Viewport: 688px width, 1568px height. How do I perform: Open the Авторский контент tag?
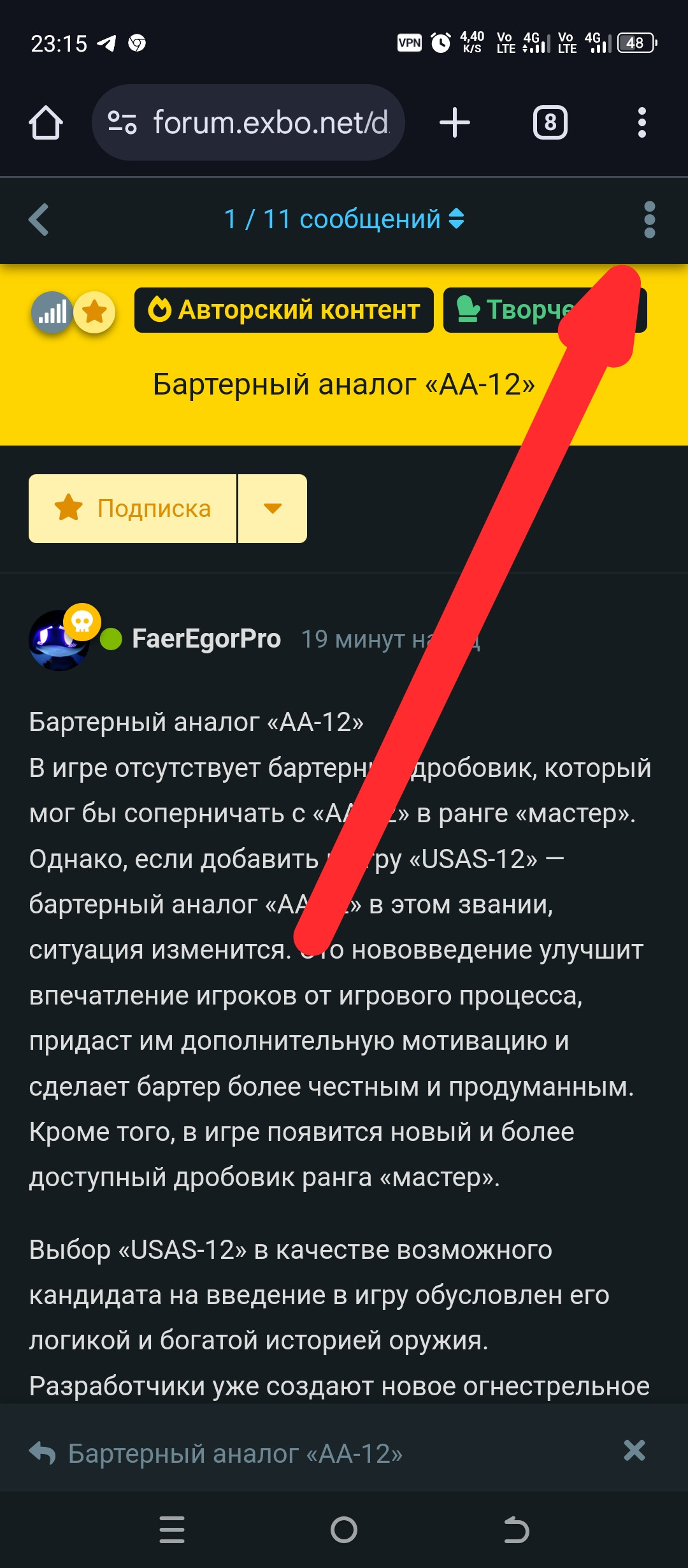[x=284, y=310]
